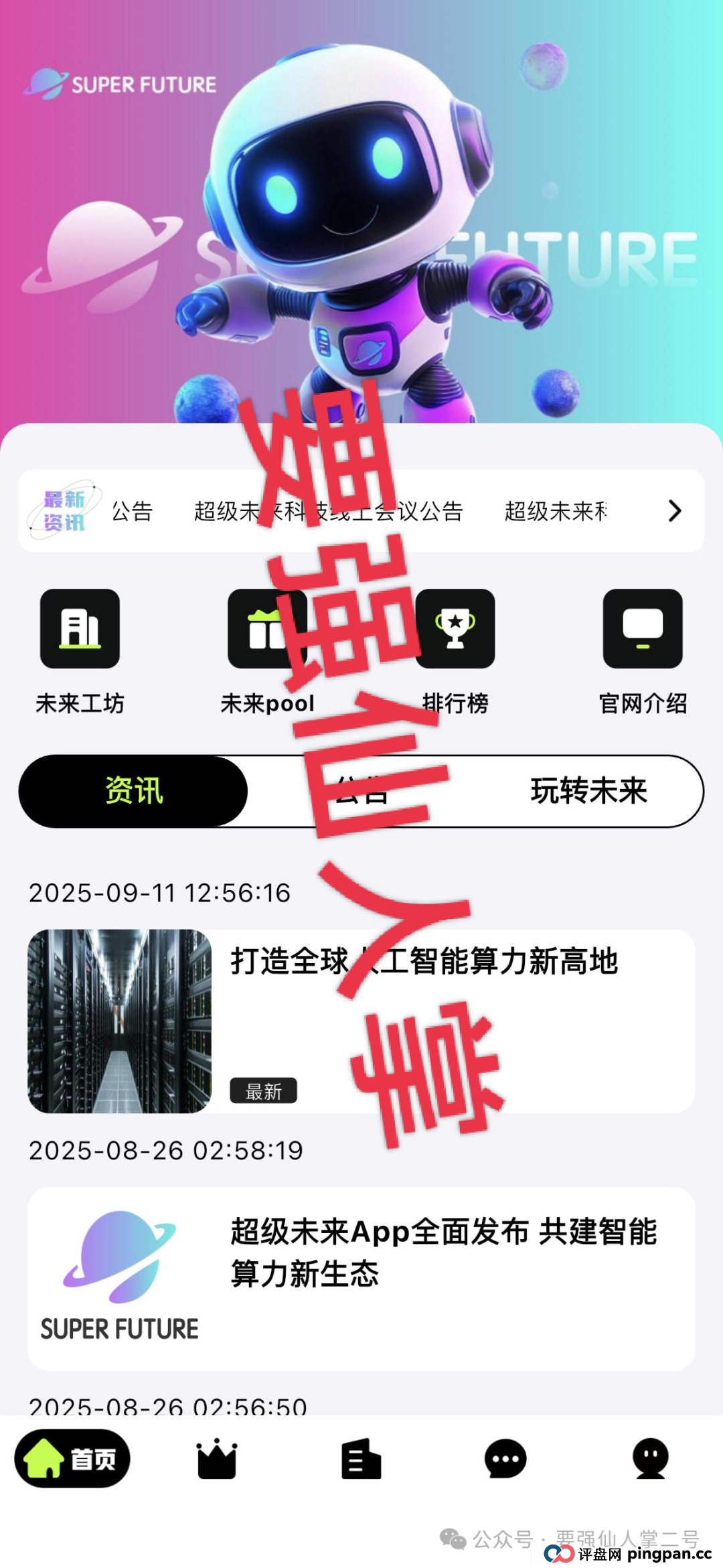Select the crown icon in the bottom bar
The width and height of the screenshot is (723, 1568).
tap(217, 1460)
